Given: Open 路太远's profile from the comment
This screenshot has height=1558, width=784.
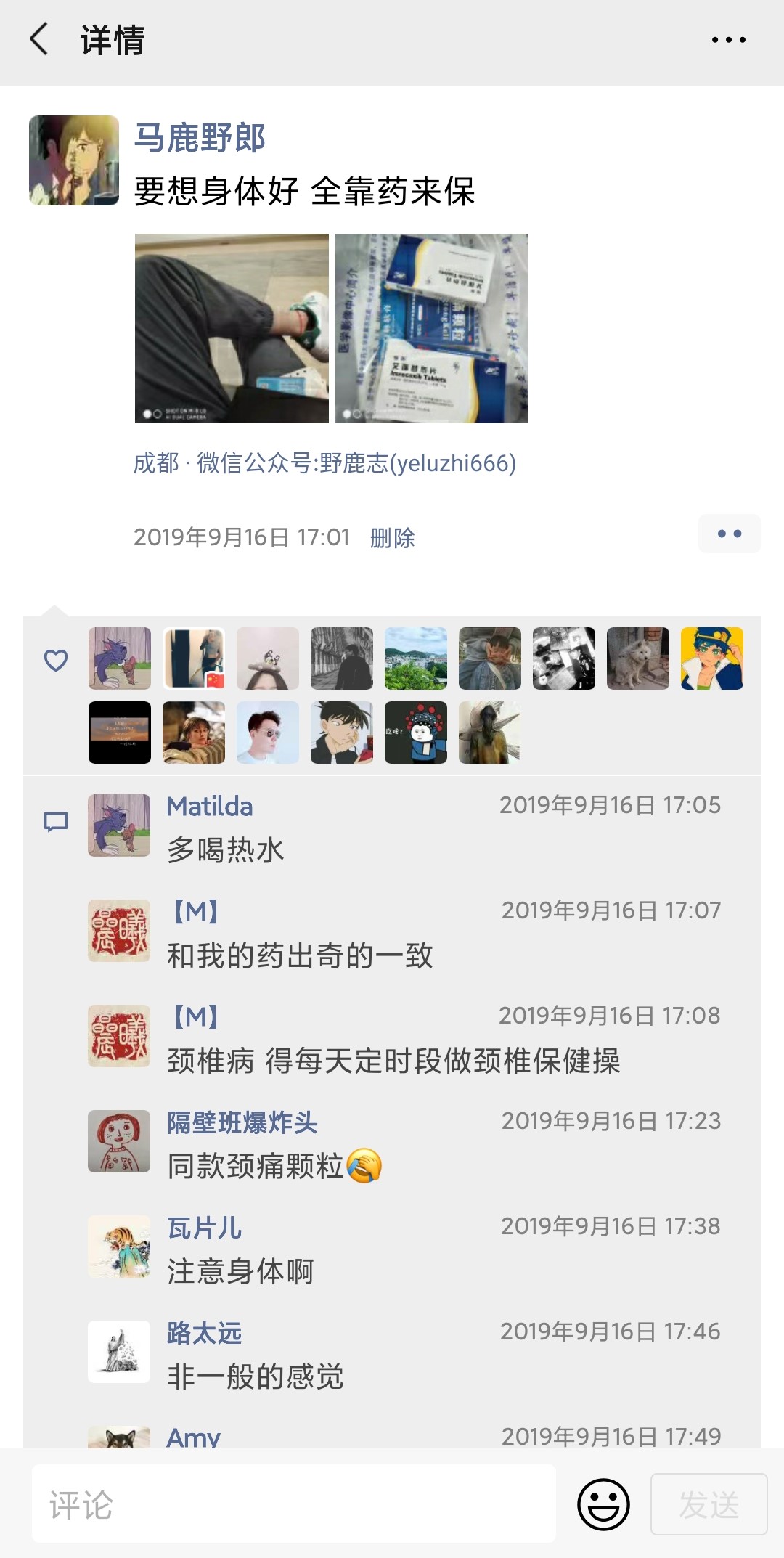Looking at the screenshot, I should point(204,1333).
